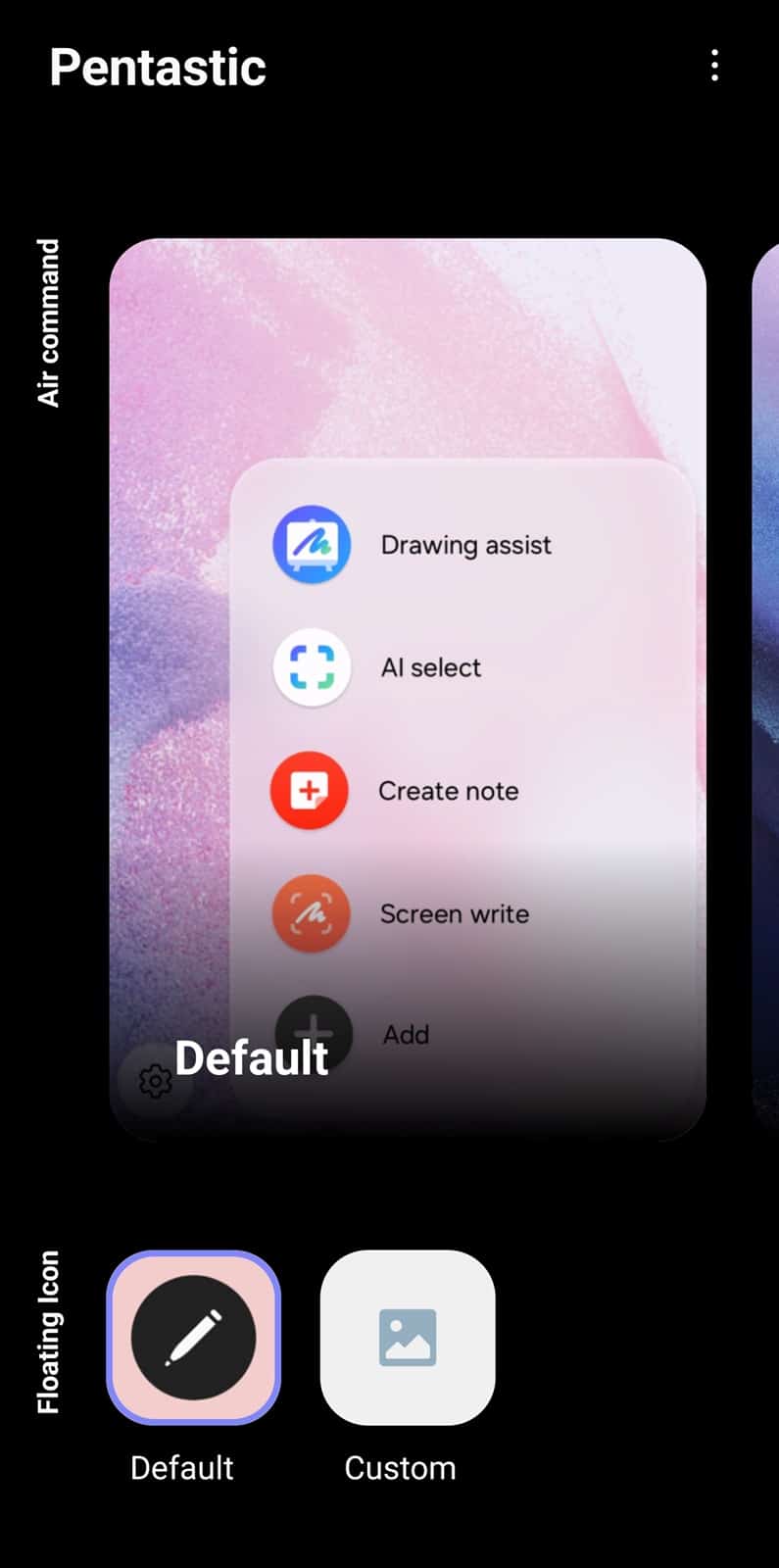Choose the Default floating icon
The image size is (779, 1568).
(194, 1338)
